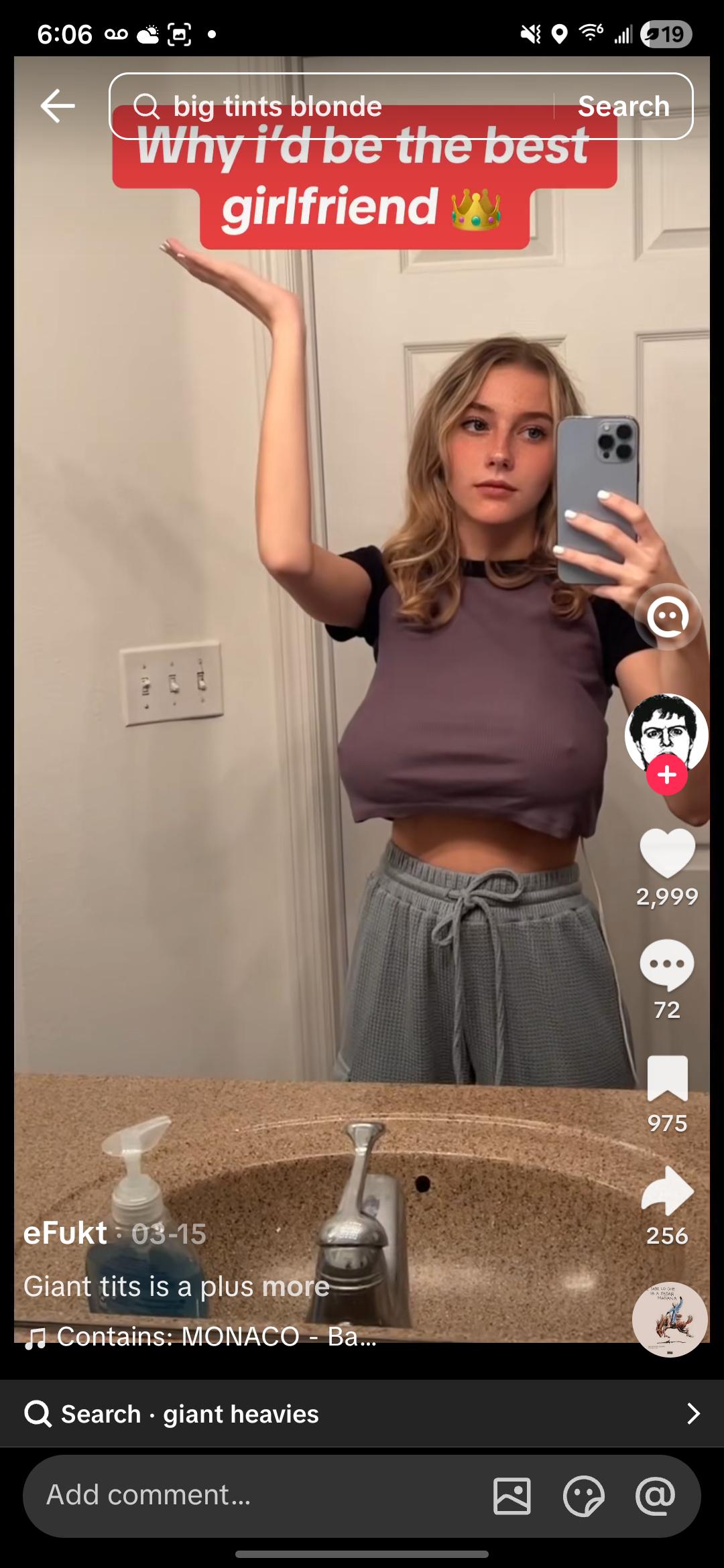This screenshot has width=724, height=1568.
Task: Open the creator's profile avatar
Action: 666,735
